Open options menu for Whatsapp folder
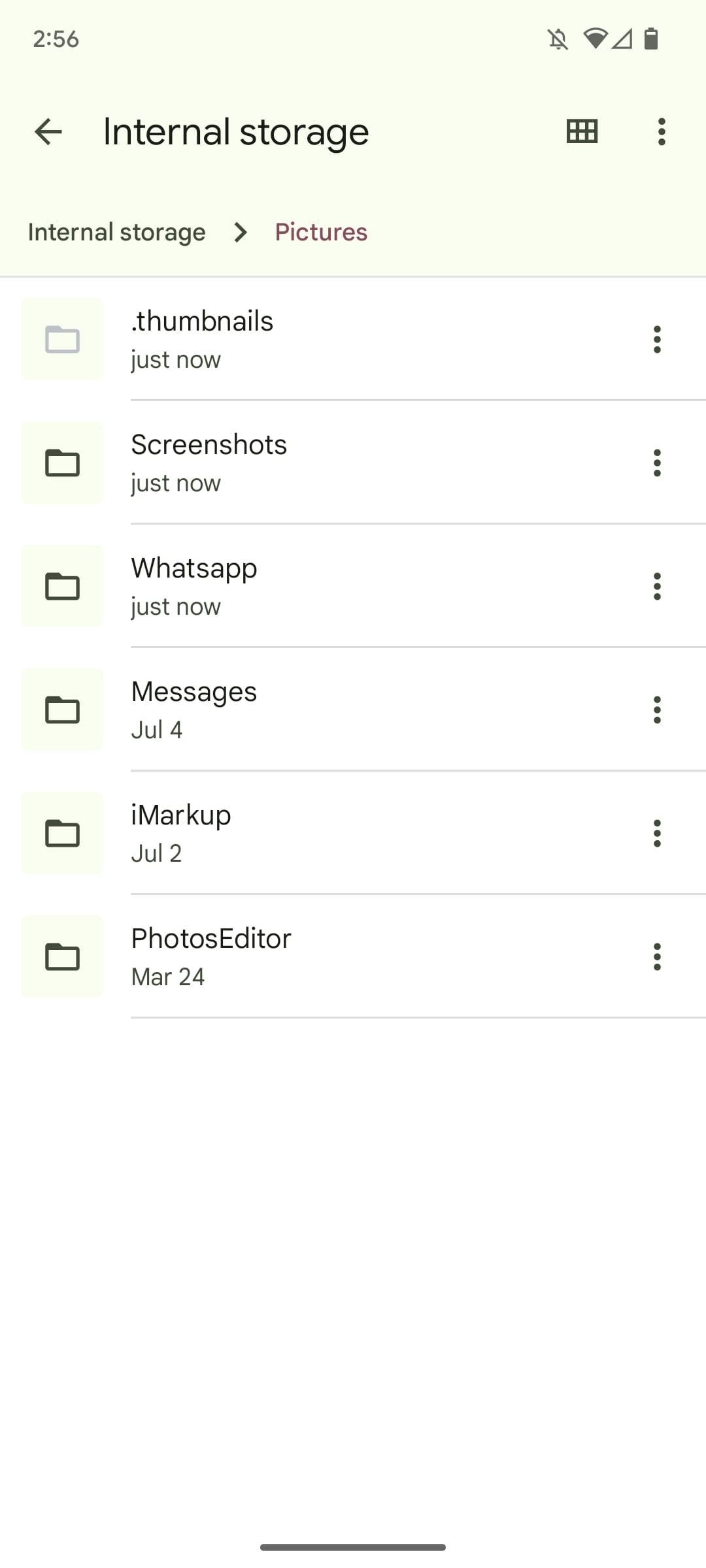The width and height of the screenshot is (706, 1568). coord(656,586)
